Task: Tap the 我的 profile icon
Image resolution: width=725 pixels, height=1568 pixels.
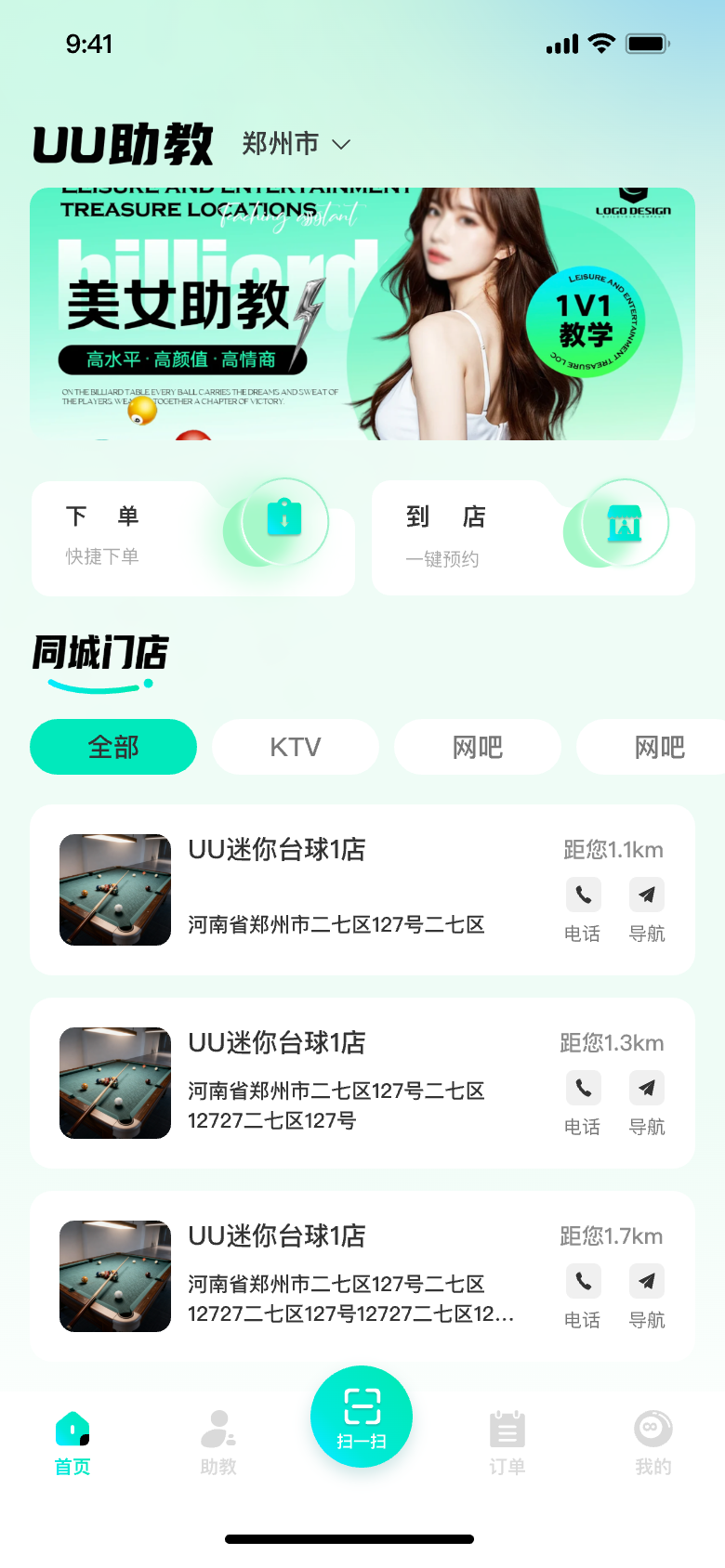Action: click(x=652, y=1426)
